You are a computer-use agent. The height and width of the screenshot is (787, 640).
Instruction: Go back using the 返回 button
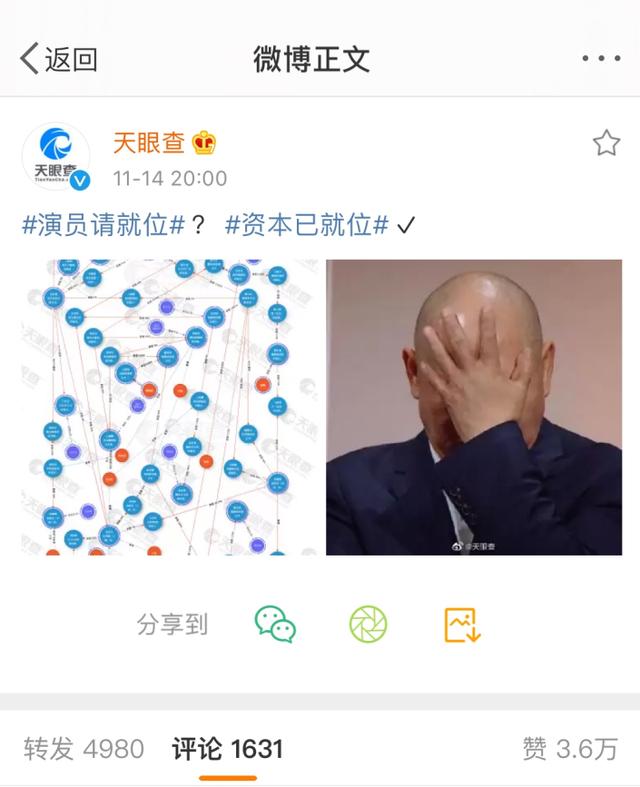tap(58, 58)
